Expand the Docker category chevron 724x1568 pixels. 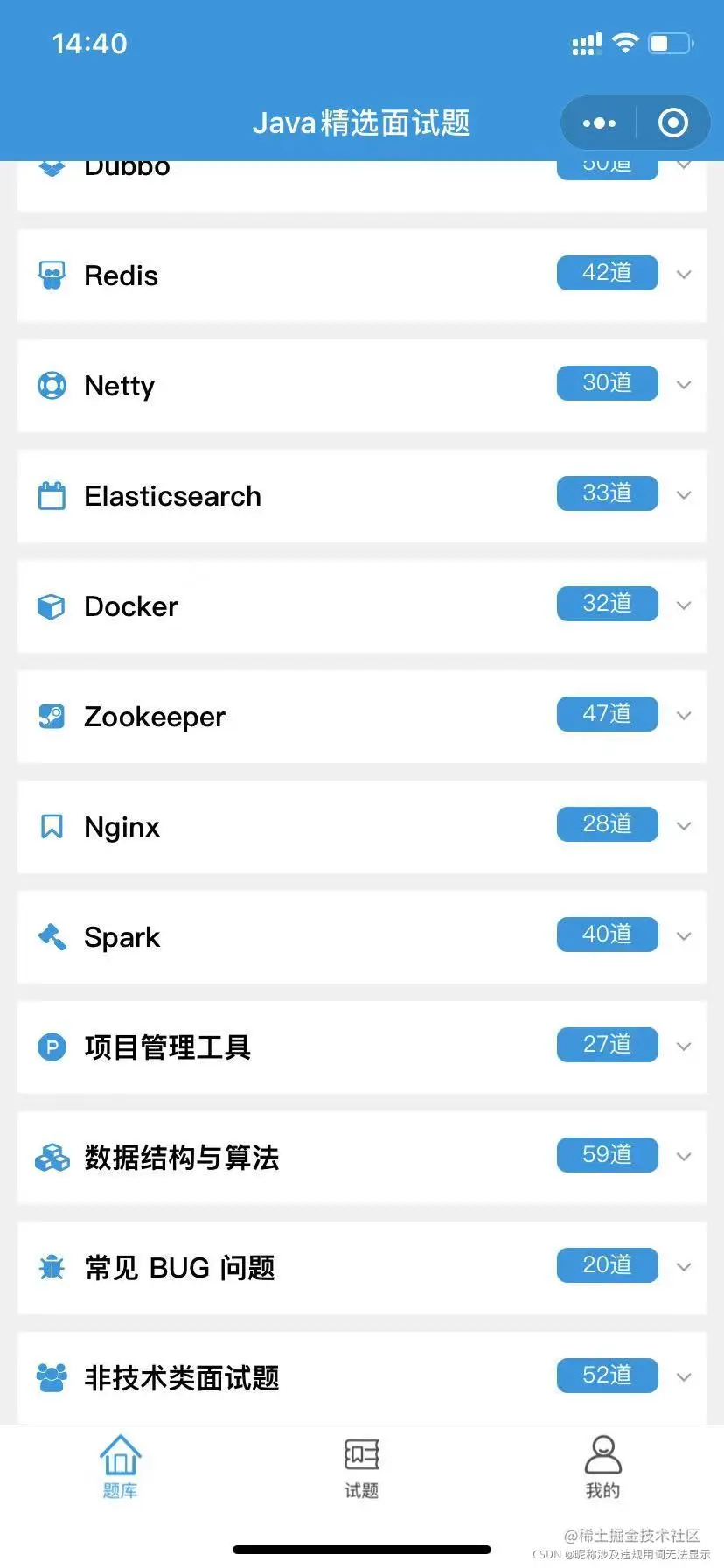(x=684, y=605)
